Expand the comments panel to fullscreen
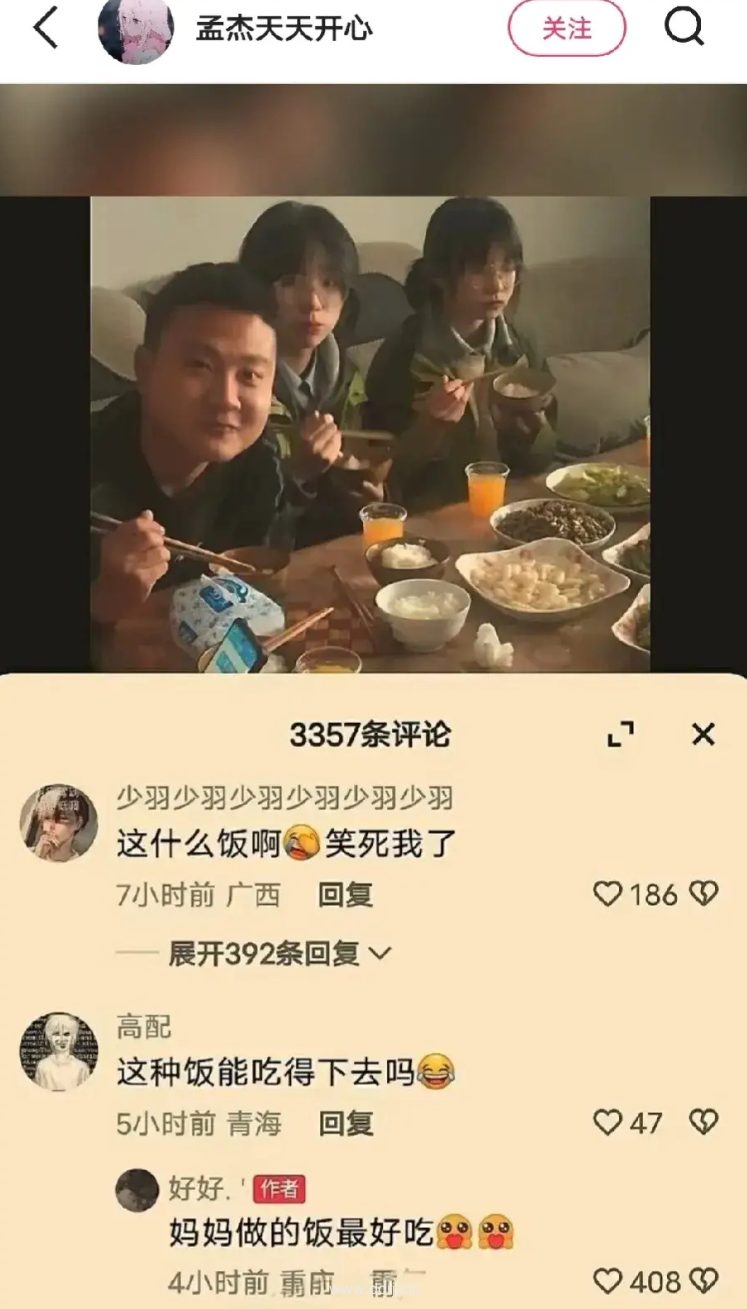The width and height of the screenshot is (747, 1309). [x=621, y=735]
